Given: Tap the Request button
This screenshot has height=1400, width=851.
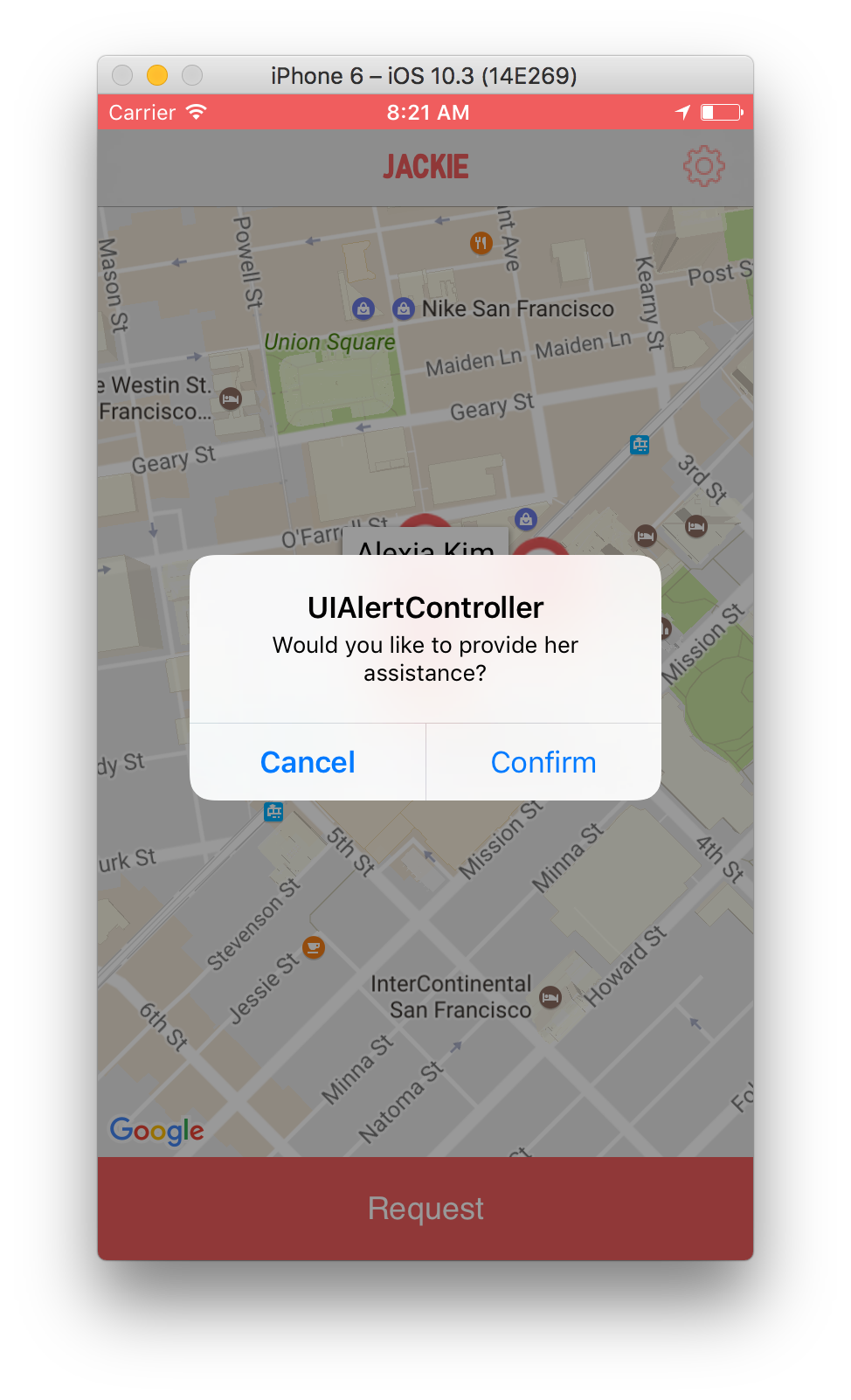Looking at the screenshot, I should pos(425,1208).
